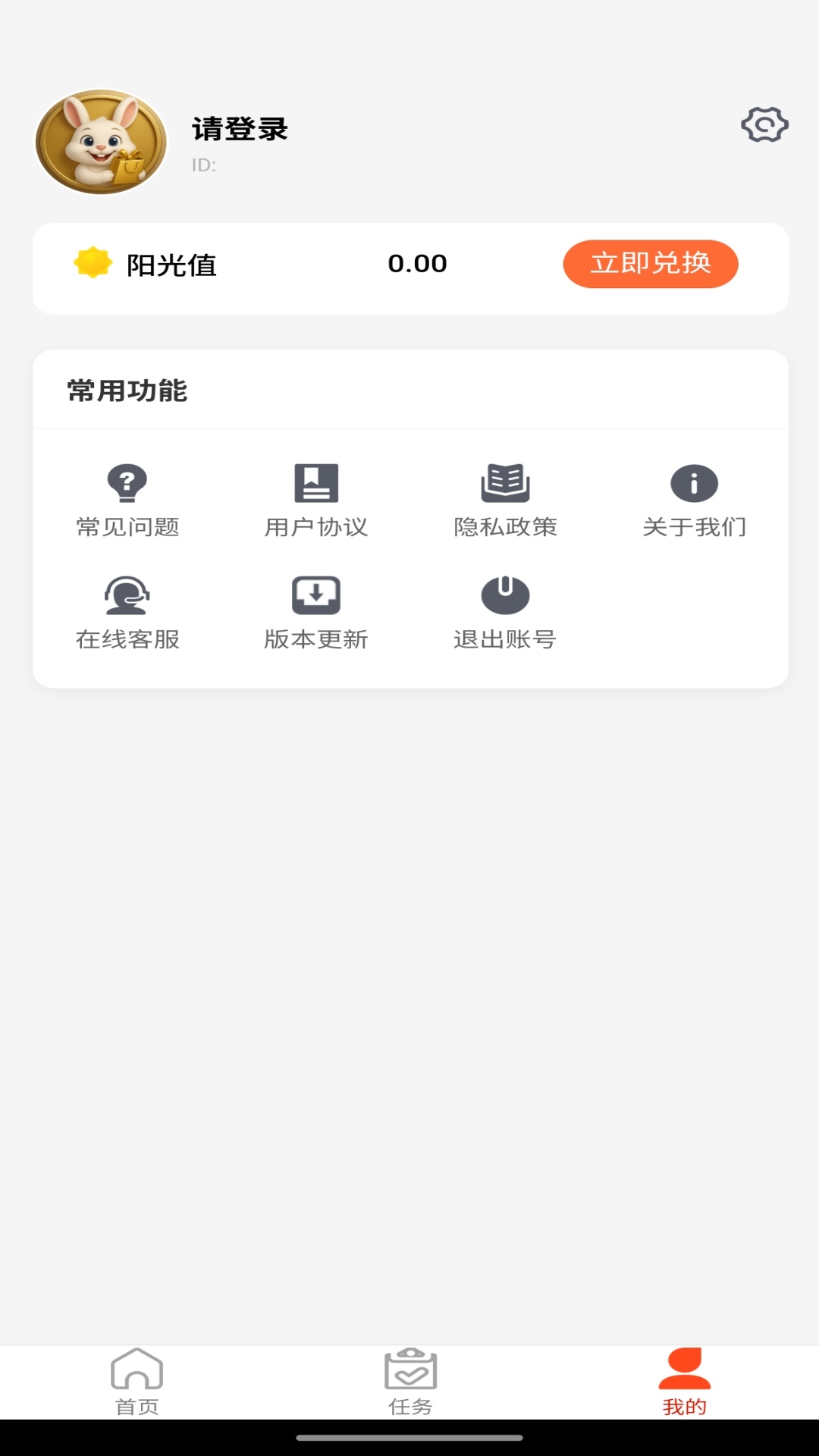The height and width of the screenshot is (1456, 819).
Task: Check 版本更新 for app updates
Action: tap(315, 611)
